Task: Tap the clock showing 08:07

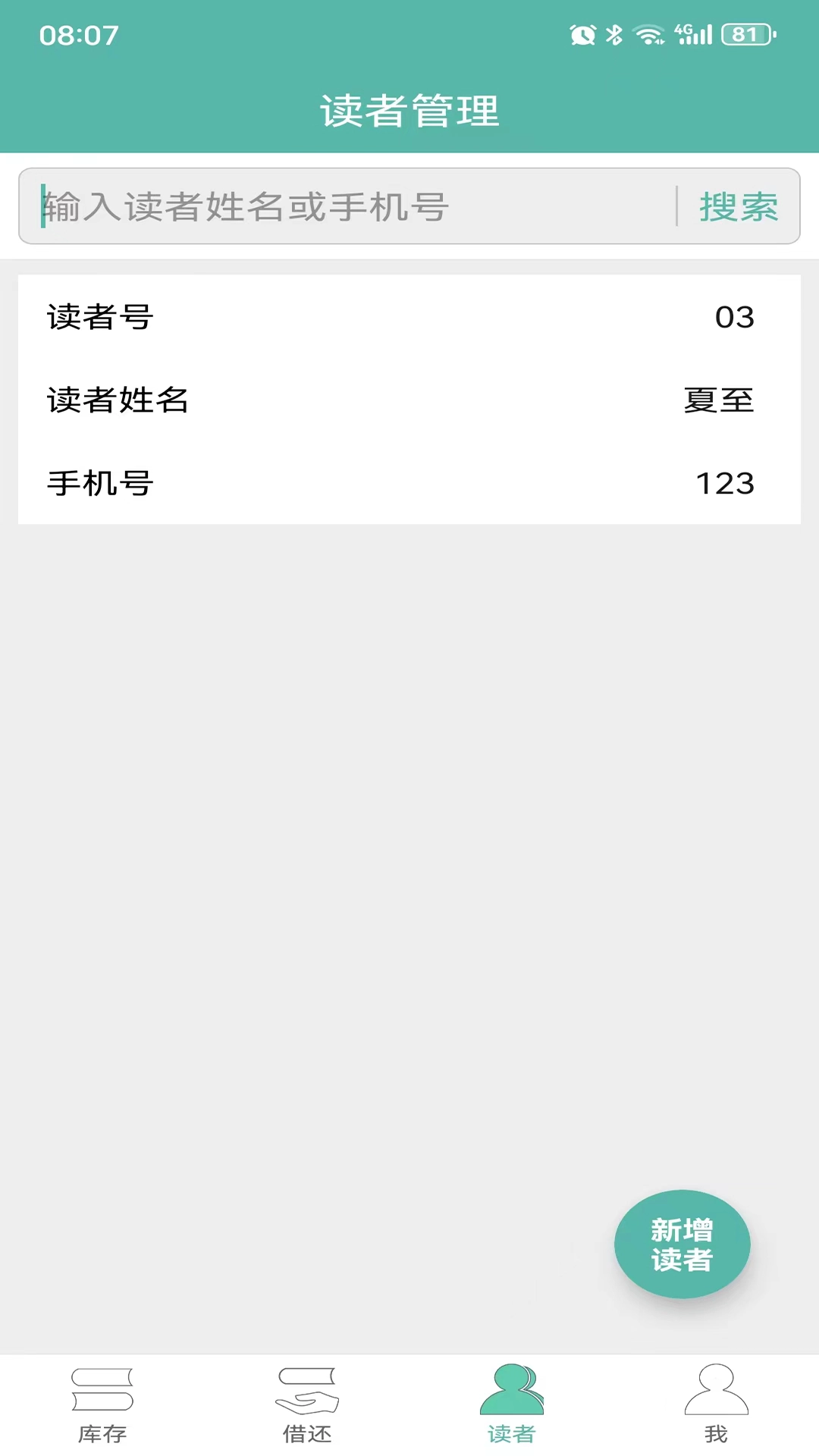Action: [x=78, y=33]
